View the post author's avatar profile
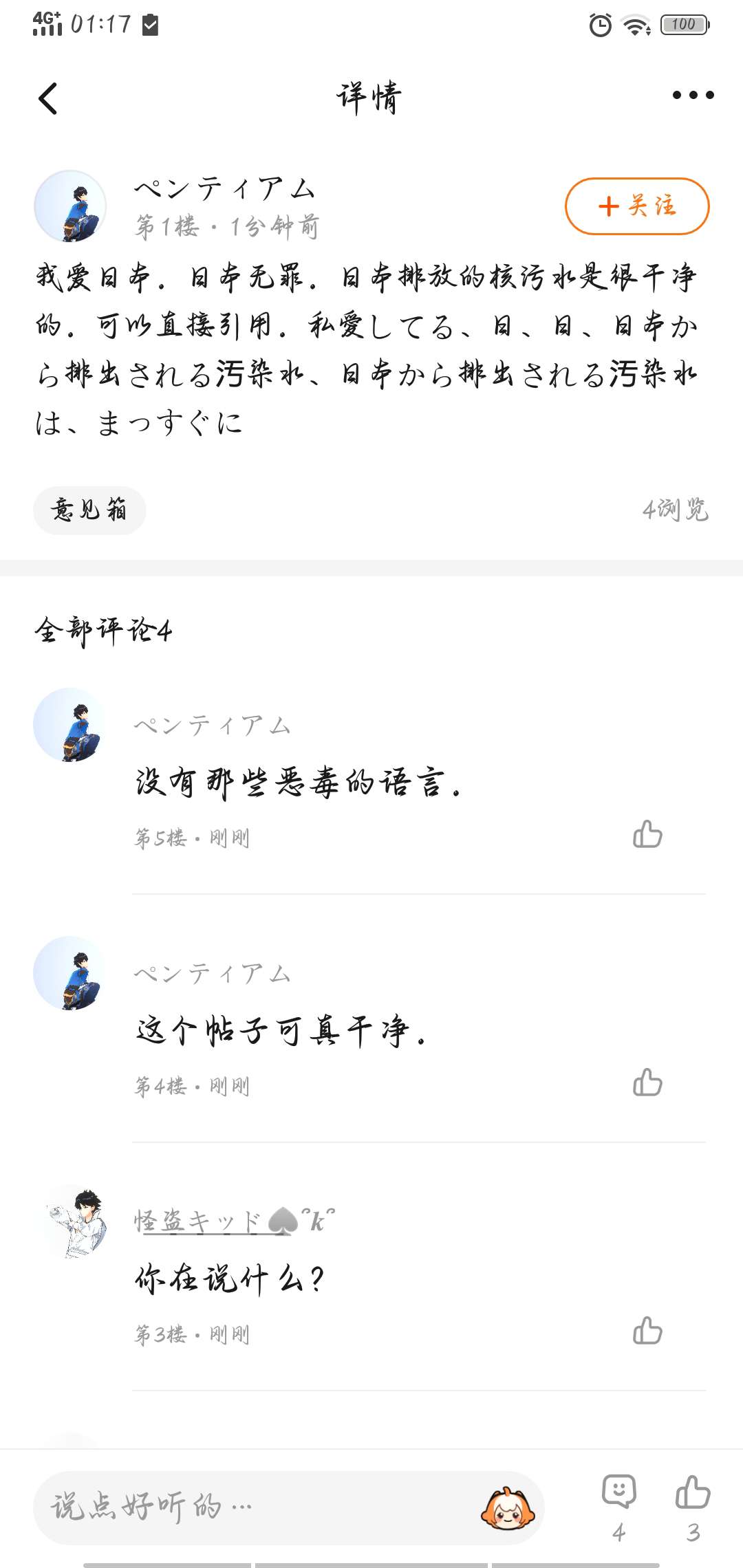 coord(70,206)
